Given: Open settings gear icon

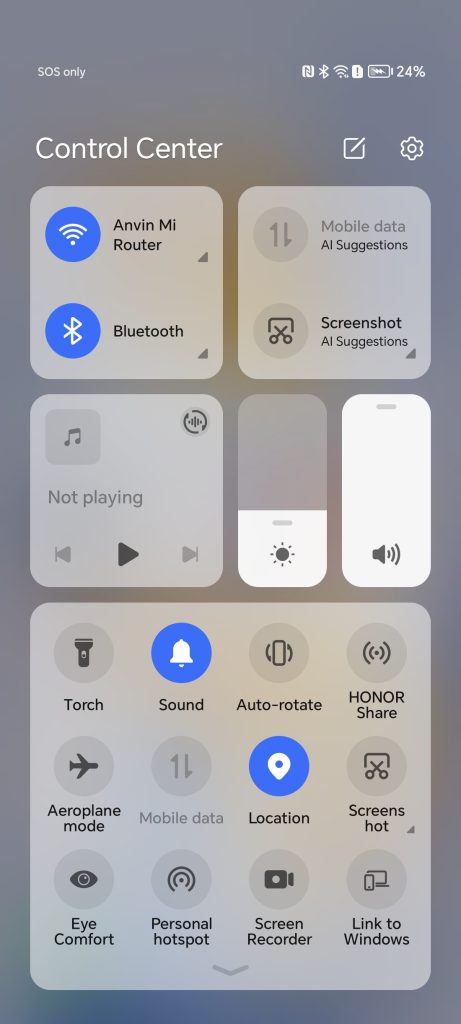Looking at the screenshot, I should [x=411, y=149].
